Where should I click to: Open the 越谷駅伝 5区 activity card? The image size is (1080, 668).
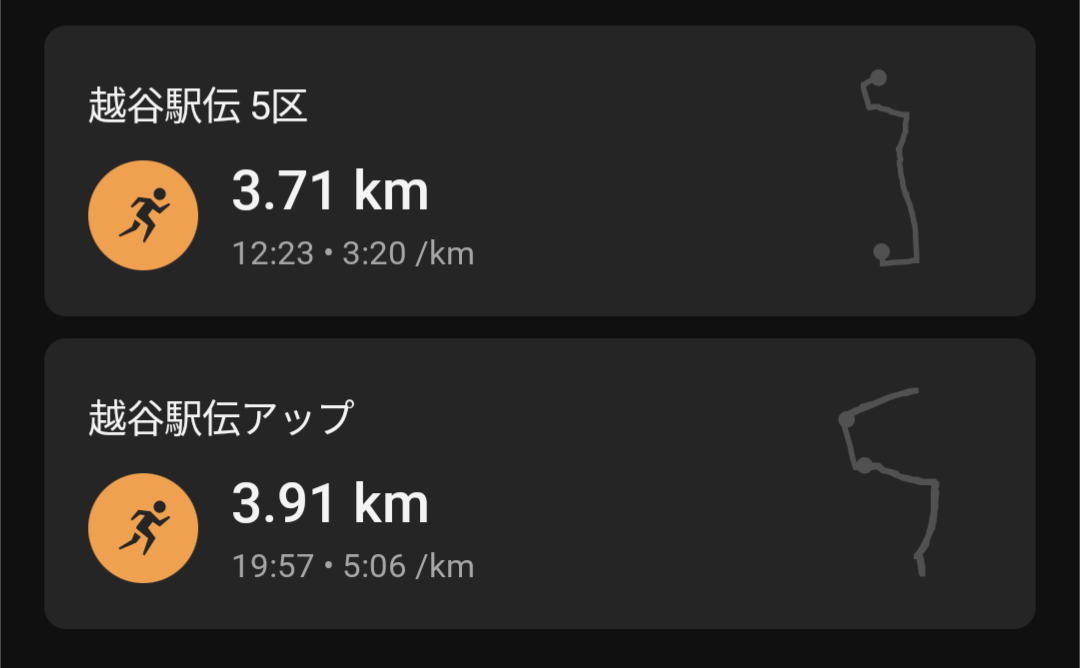coord(539,171)
